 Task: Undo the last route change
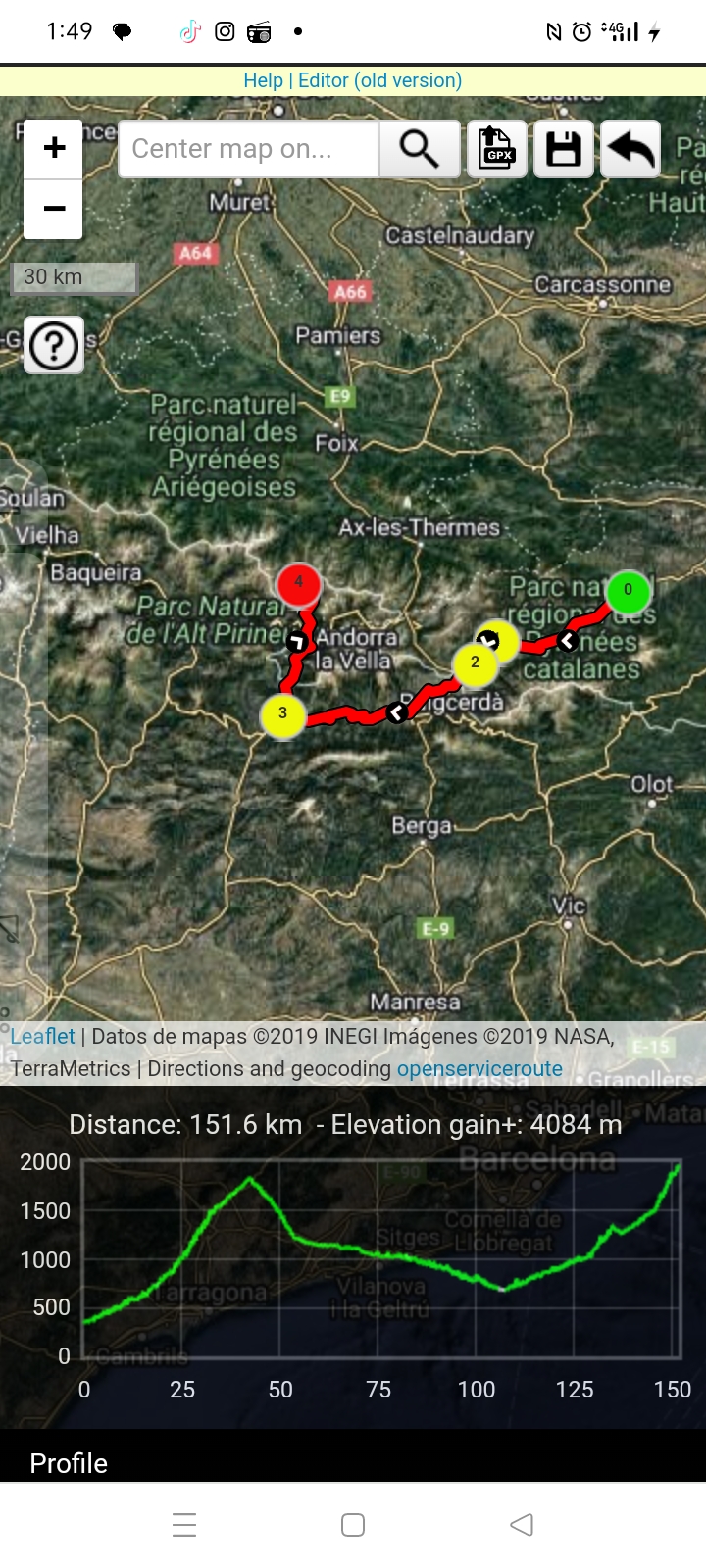click(630, 149)
